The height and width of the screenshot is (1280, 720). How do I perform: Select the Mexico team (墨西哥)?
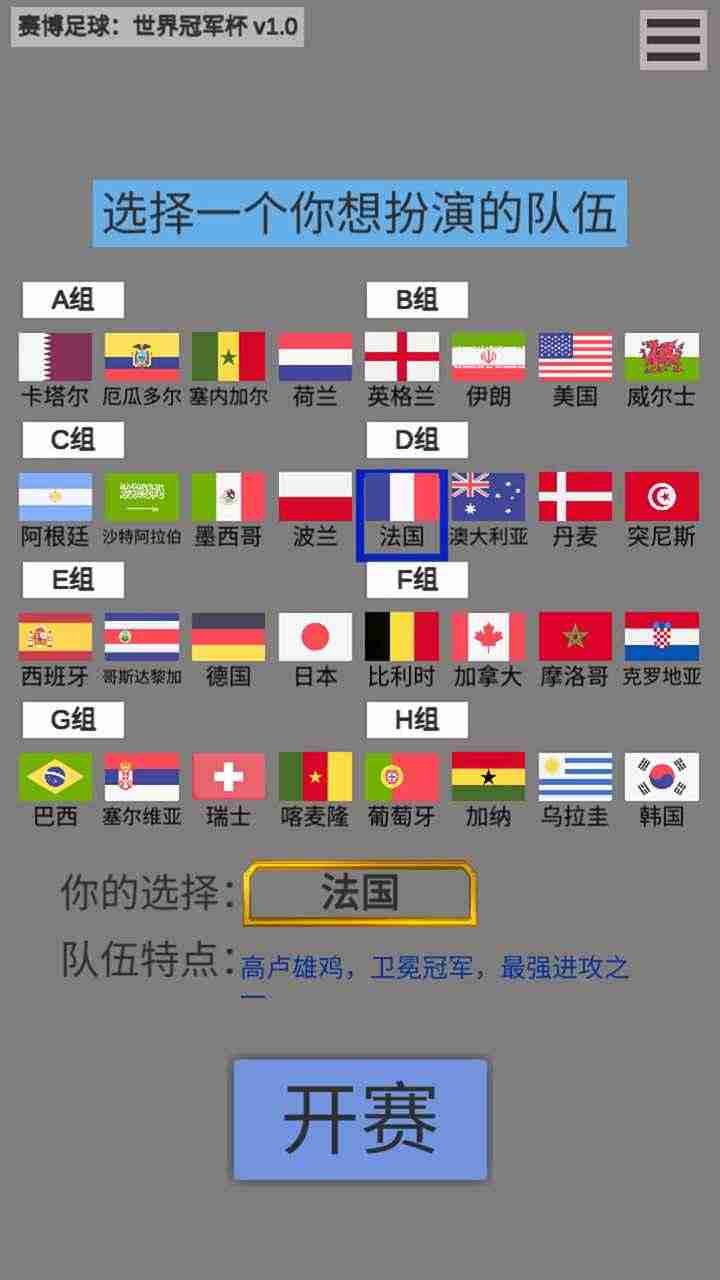[228, 497]
